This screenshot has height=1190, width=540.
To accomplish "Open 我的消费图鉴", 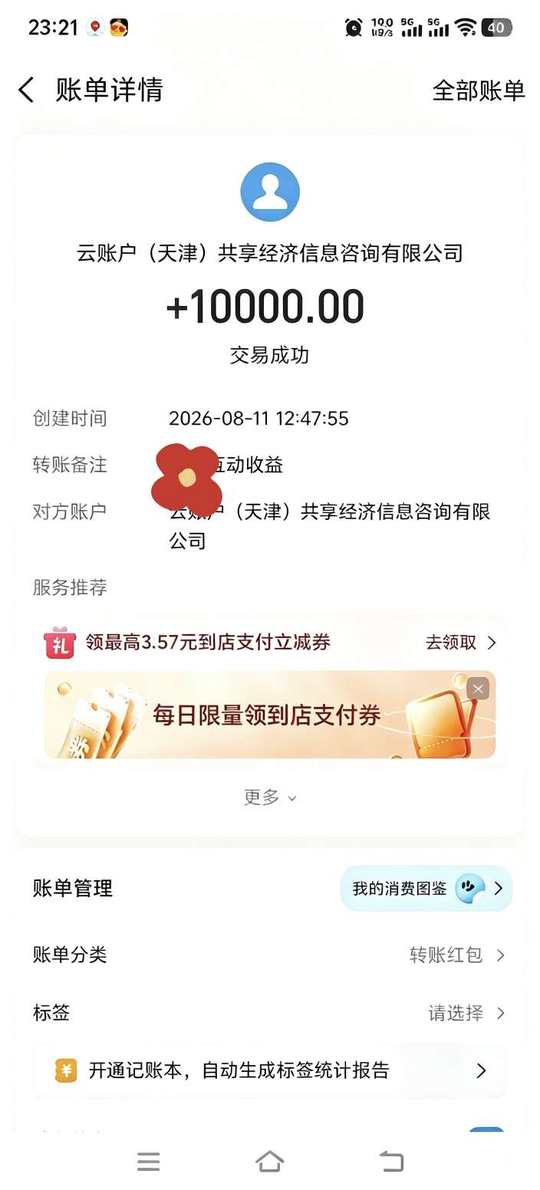I will (x=426, y=888).
